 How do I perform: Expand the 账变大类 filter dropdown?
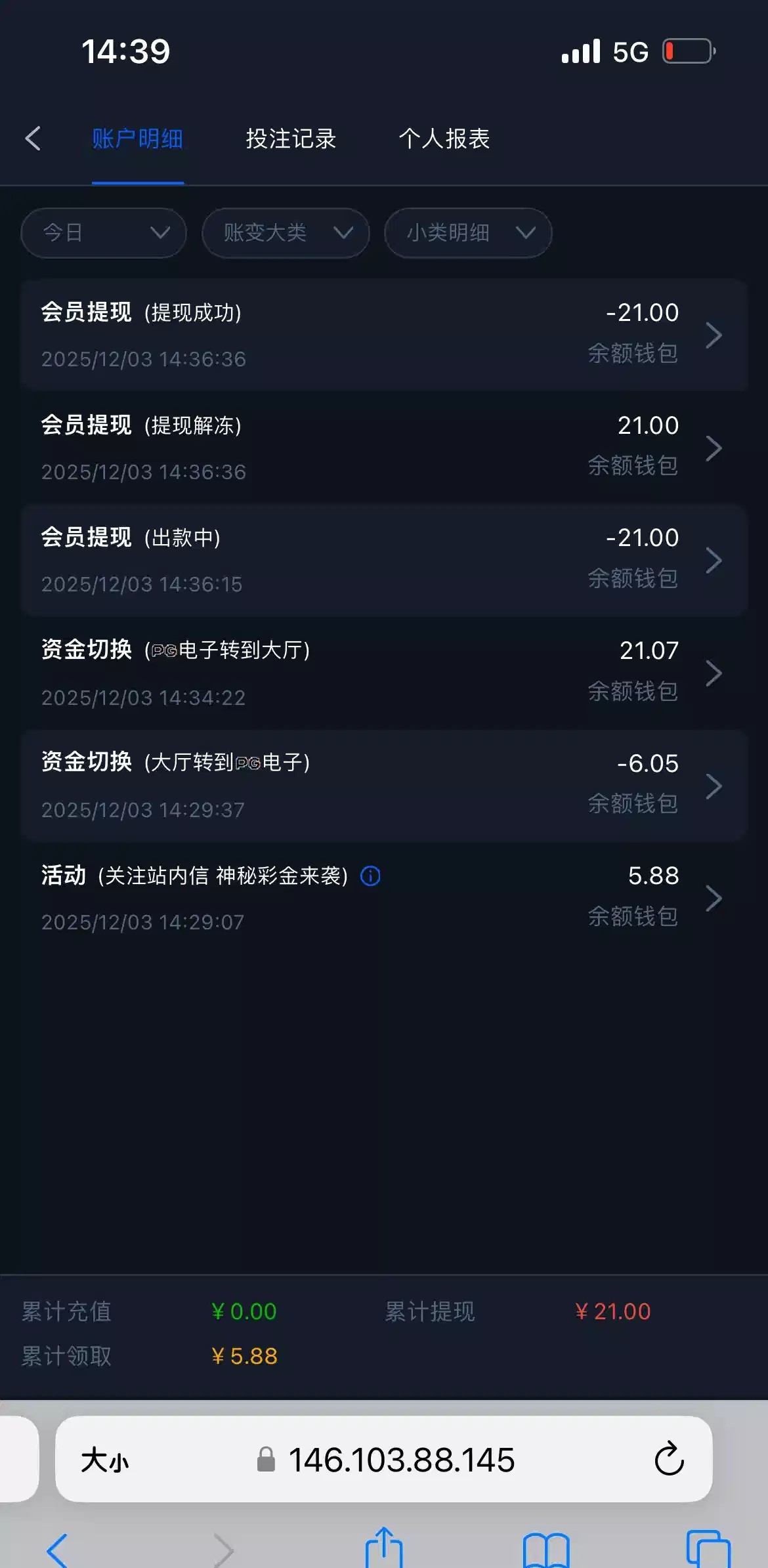pyautogui.click(x=286, y=233)
